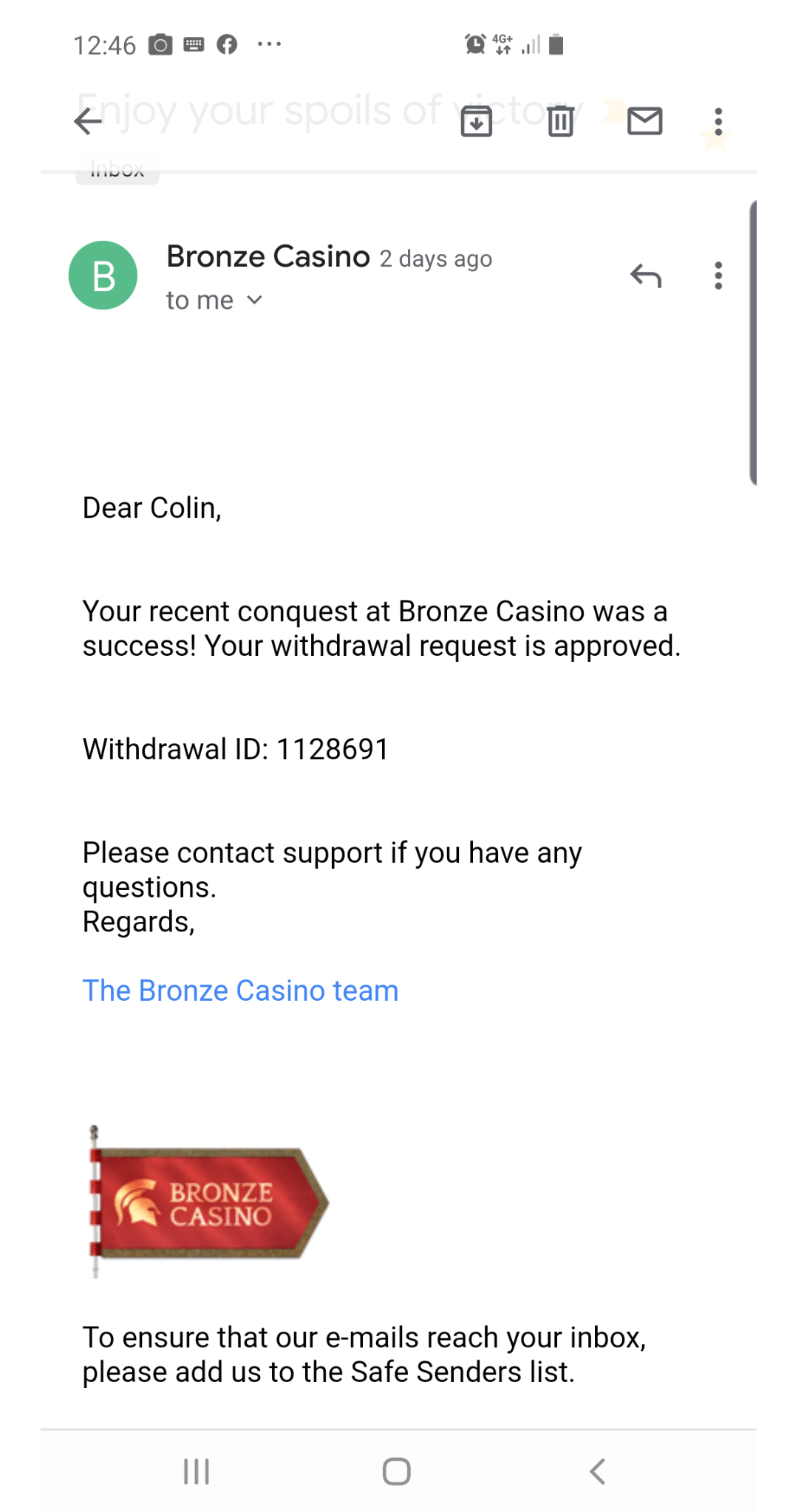804x1512 pixels.
Task: Expand the "to me" recipient details
Action: (214, 301)
